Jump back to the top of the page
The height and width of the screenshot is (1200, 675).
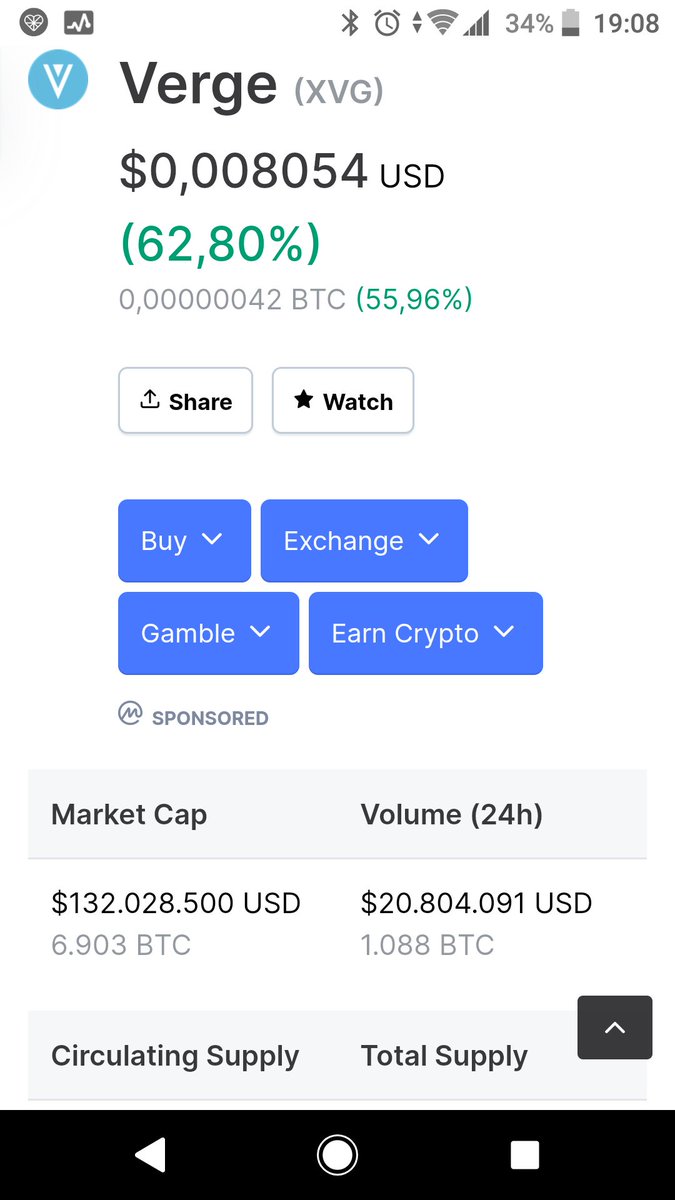point(615,1027)
